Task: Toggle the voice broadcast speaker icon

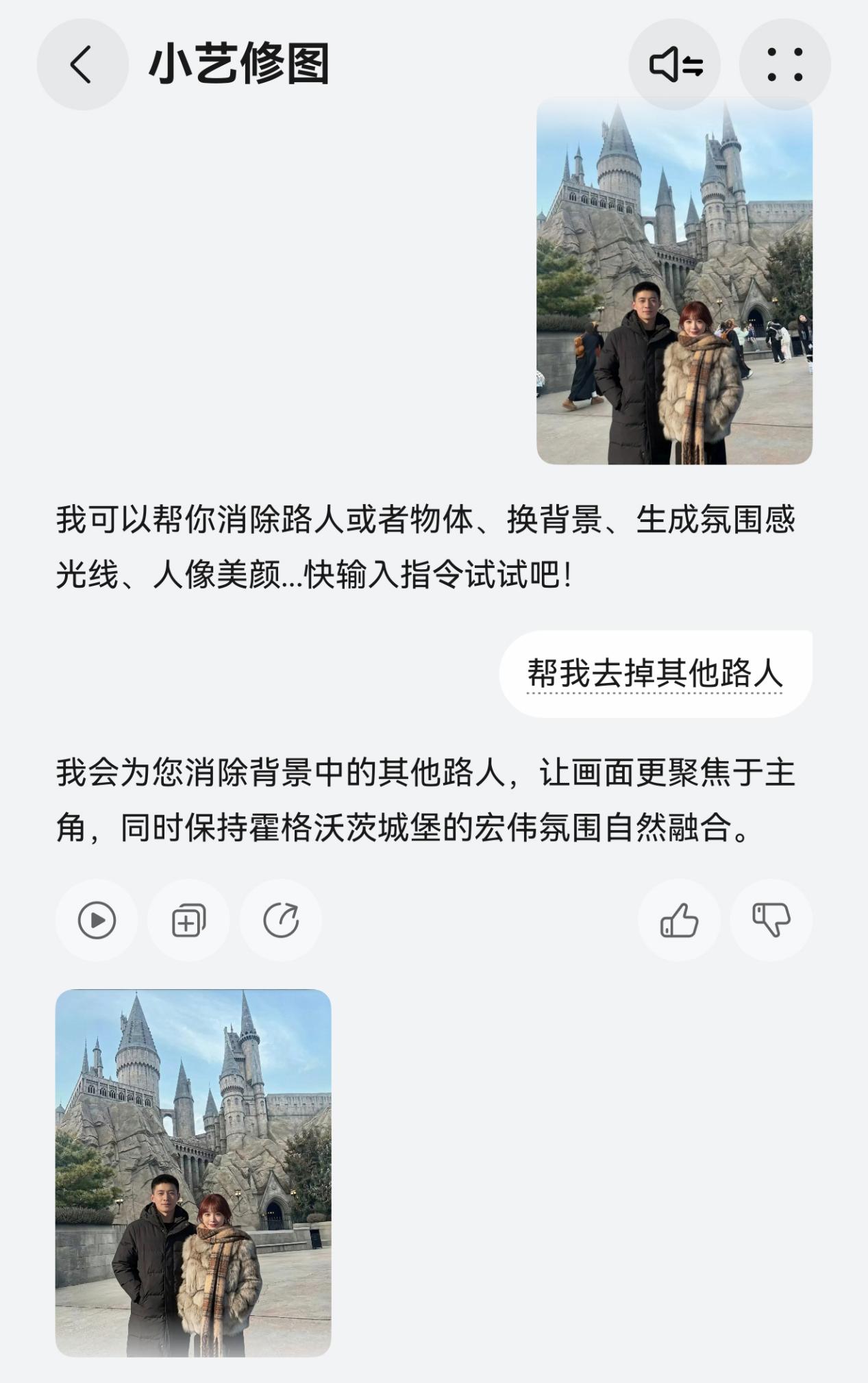Action: tap(675, 64)
